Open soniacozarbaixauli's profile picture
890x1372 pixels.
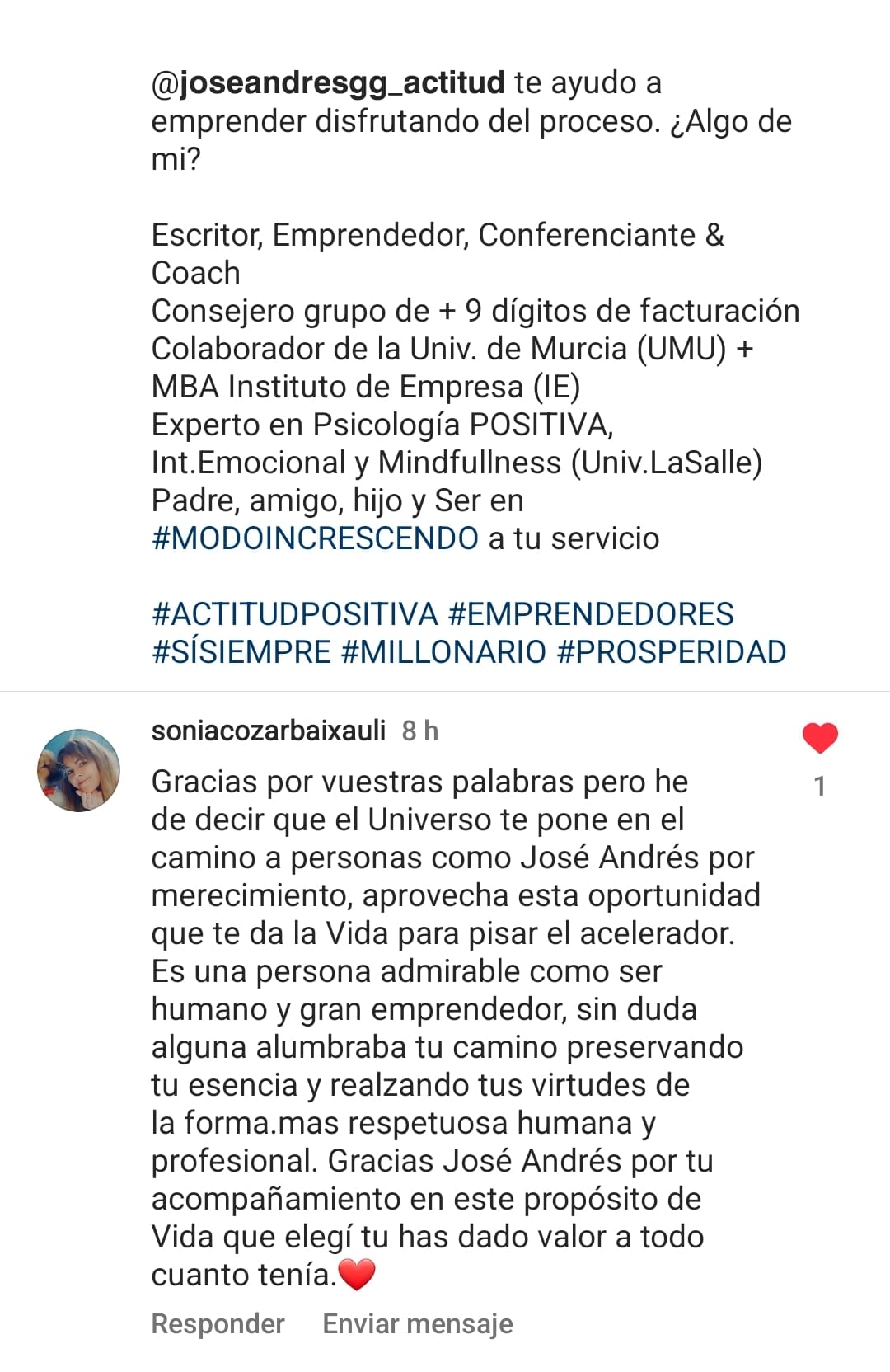[79, 770]
